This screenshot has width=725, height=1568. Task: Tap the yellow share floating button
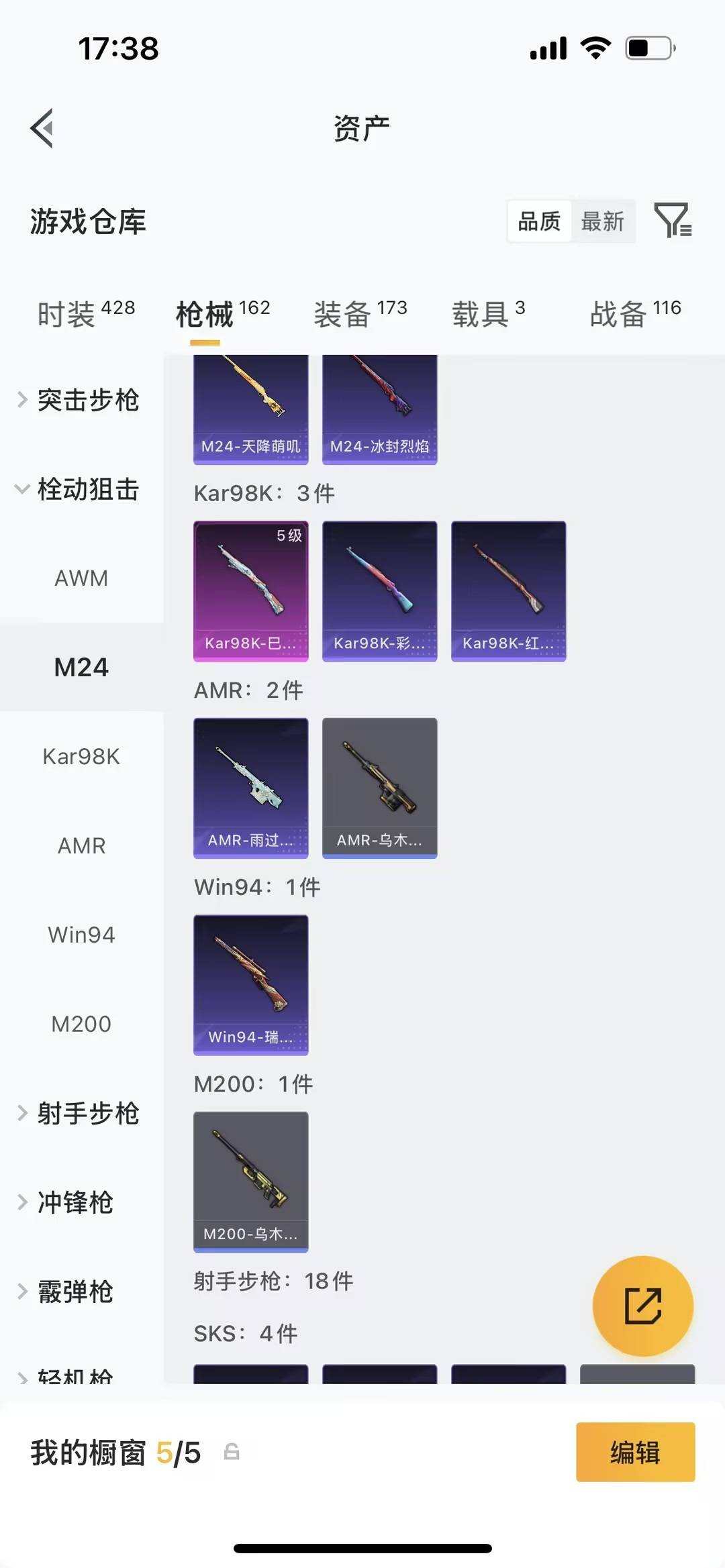(642, 1306)
